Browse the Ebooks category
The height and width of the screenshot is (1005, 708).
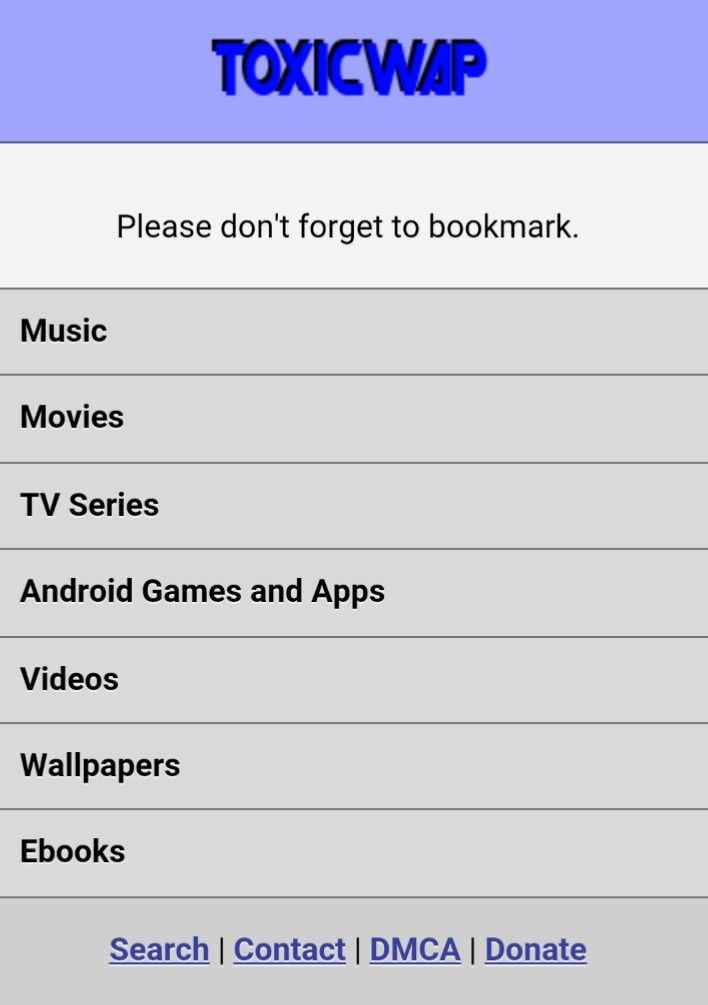pos(73,851)
